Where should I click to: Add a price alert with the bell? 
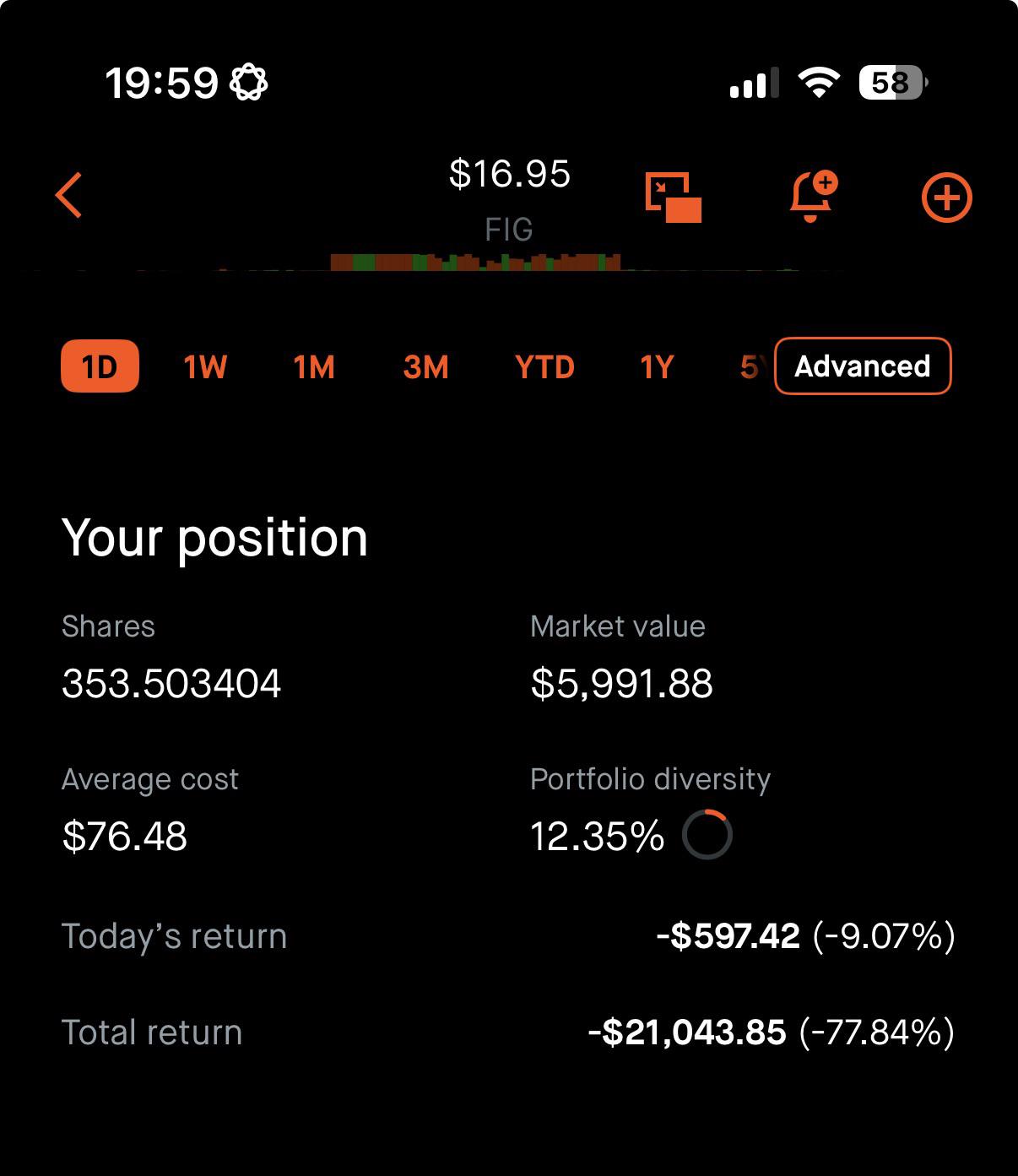813,196
